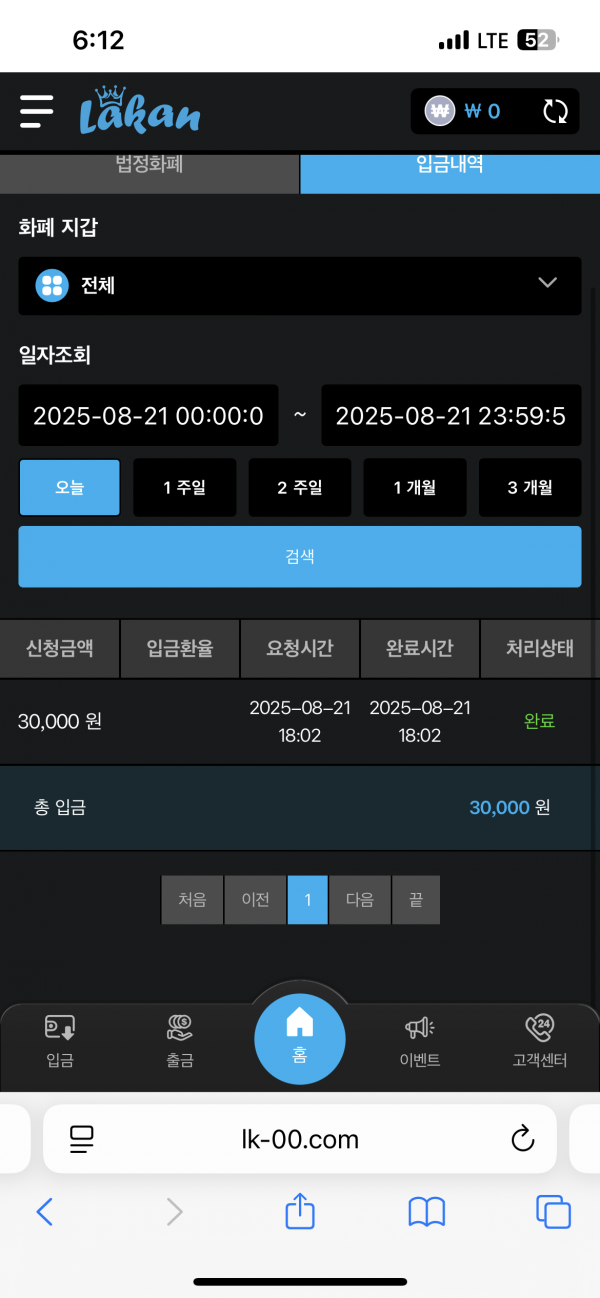Open the 고객센터 support tab
600x1298 pixels.
point(540,1040)
